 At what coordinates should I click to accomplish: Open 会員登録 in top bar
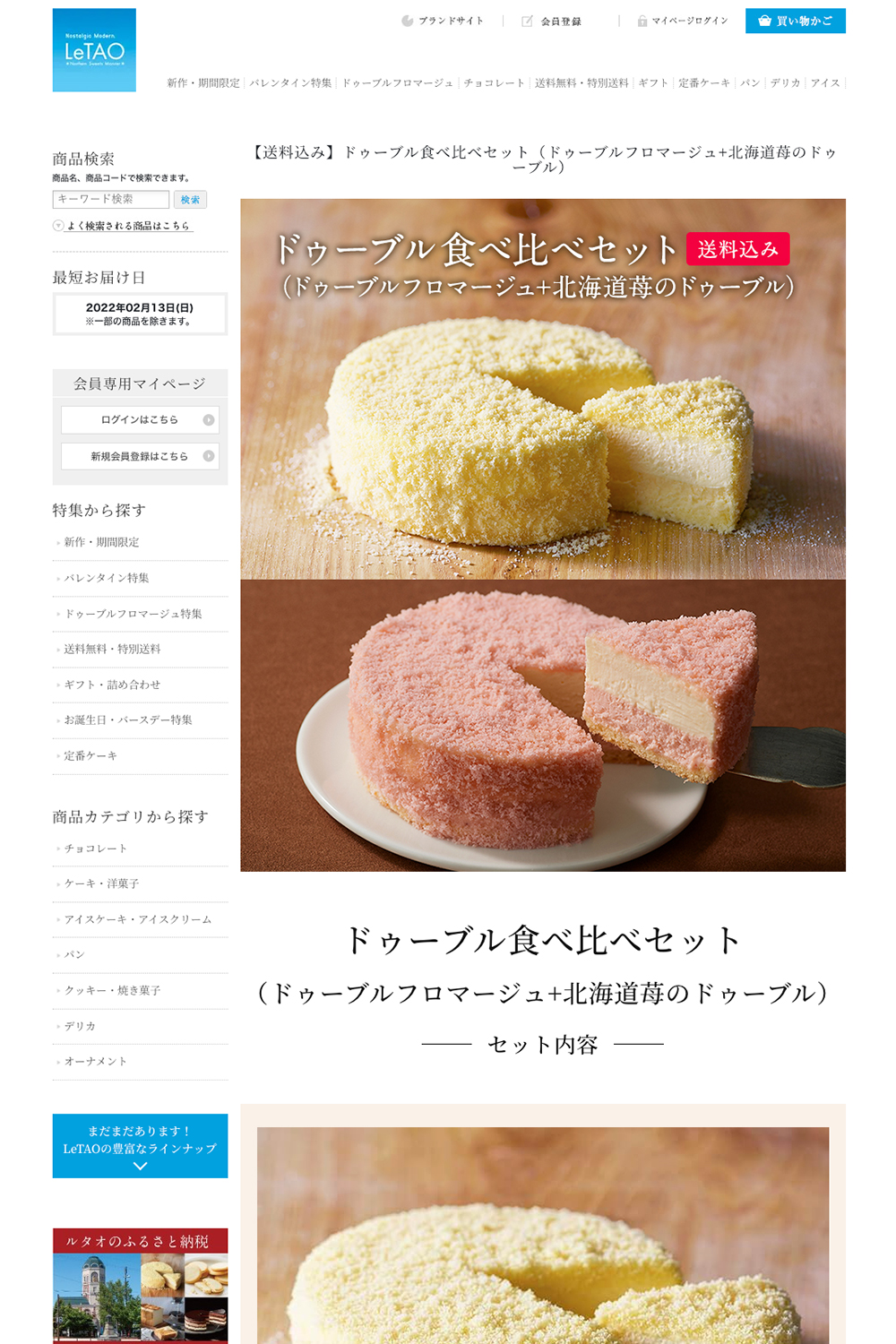(552, 21)
